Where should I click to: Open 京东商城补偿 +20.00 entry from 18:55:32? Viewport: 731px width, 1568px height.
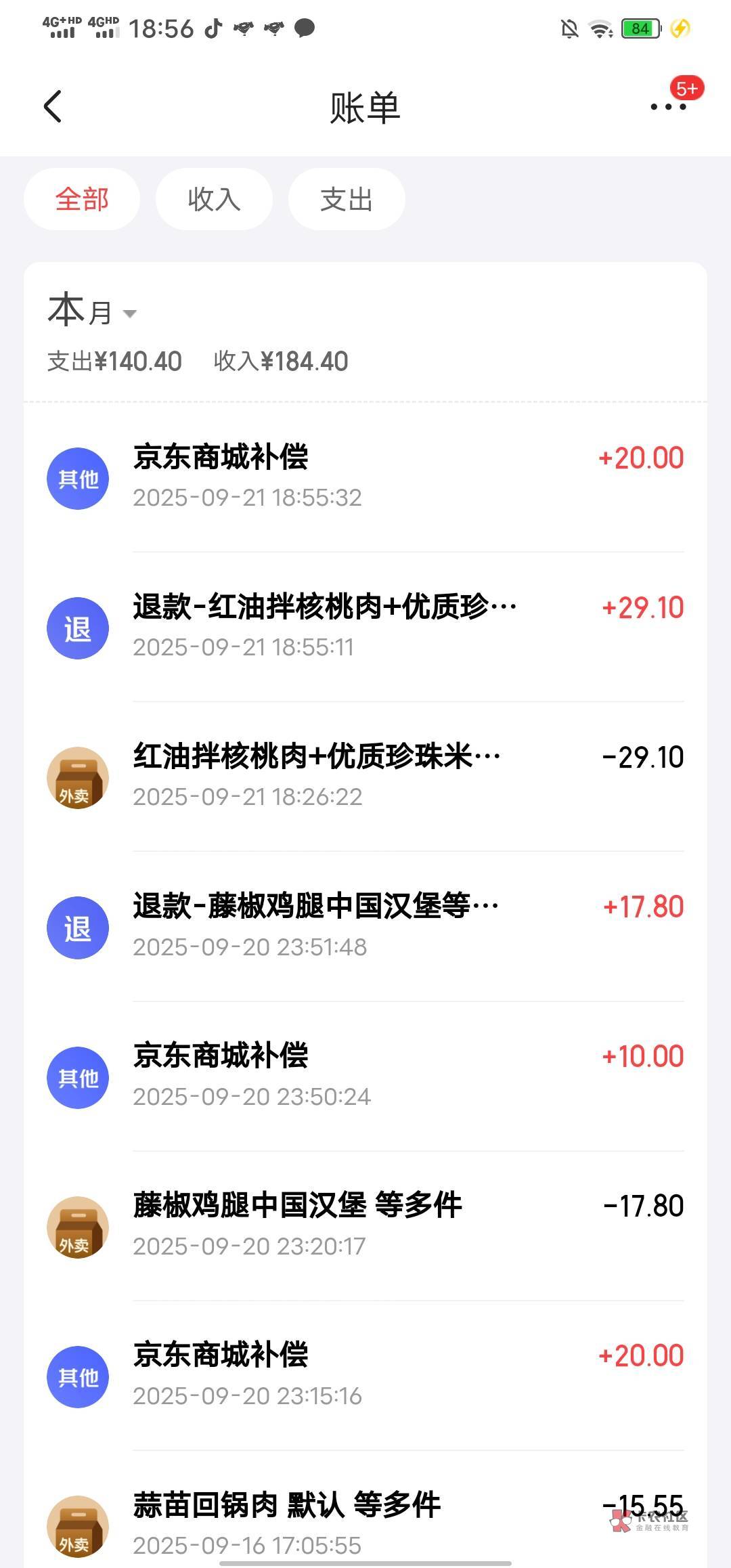click(x=365, y=477)
